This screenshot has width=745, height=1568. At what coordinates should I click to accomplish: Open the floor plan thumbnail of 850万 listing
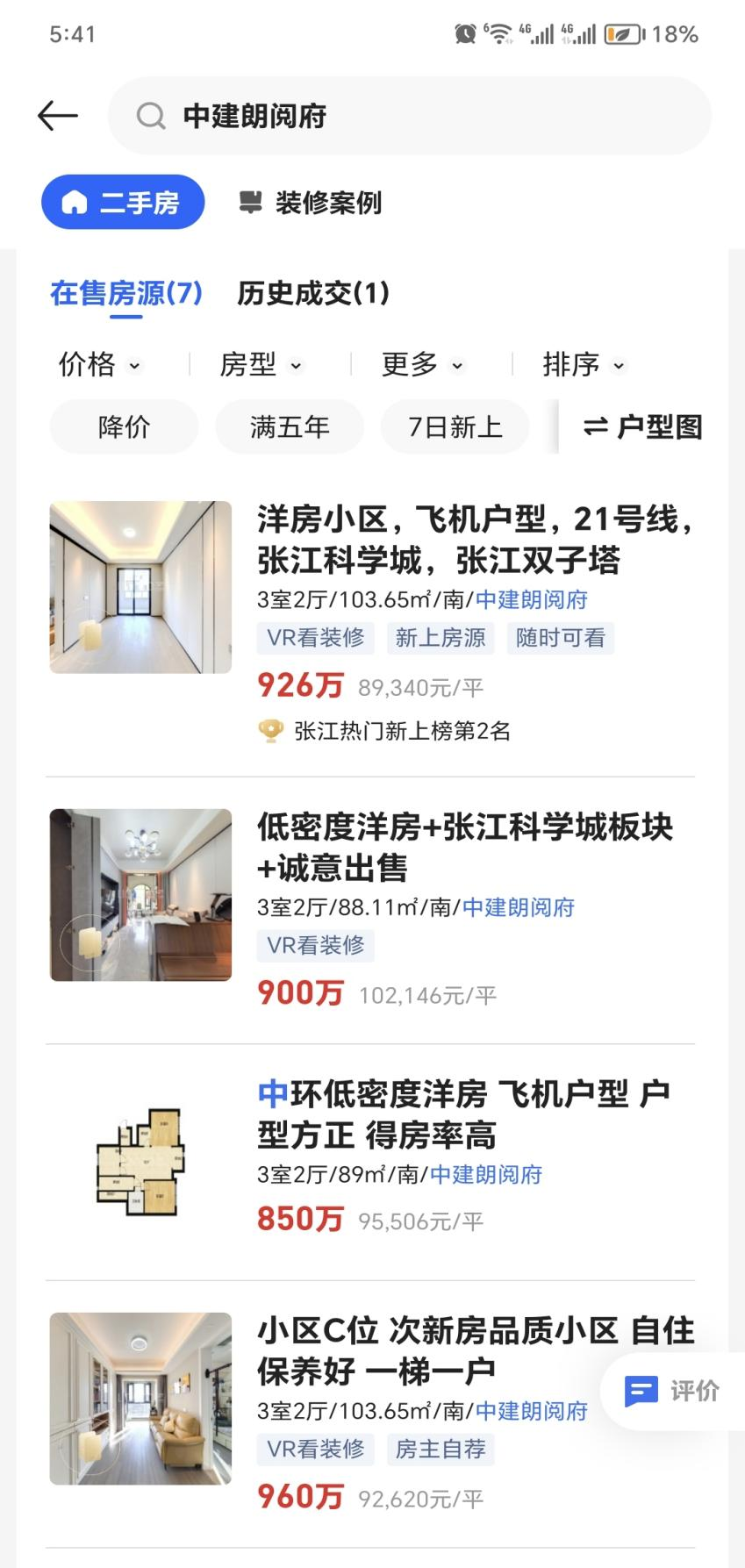[140, 1159]
